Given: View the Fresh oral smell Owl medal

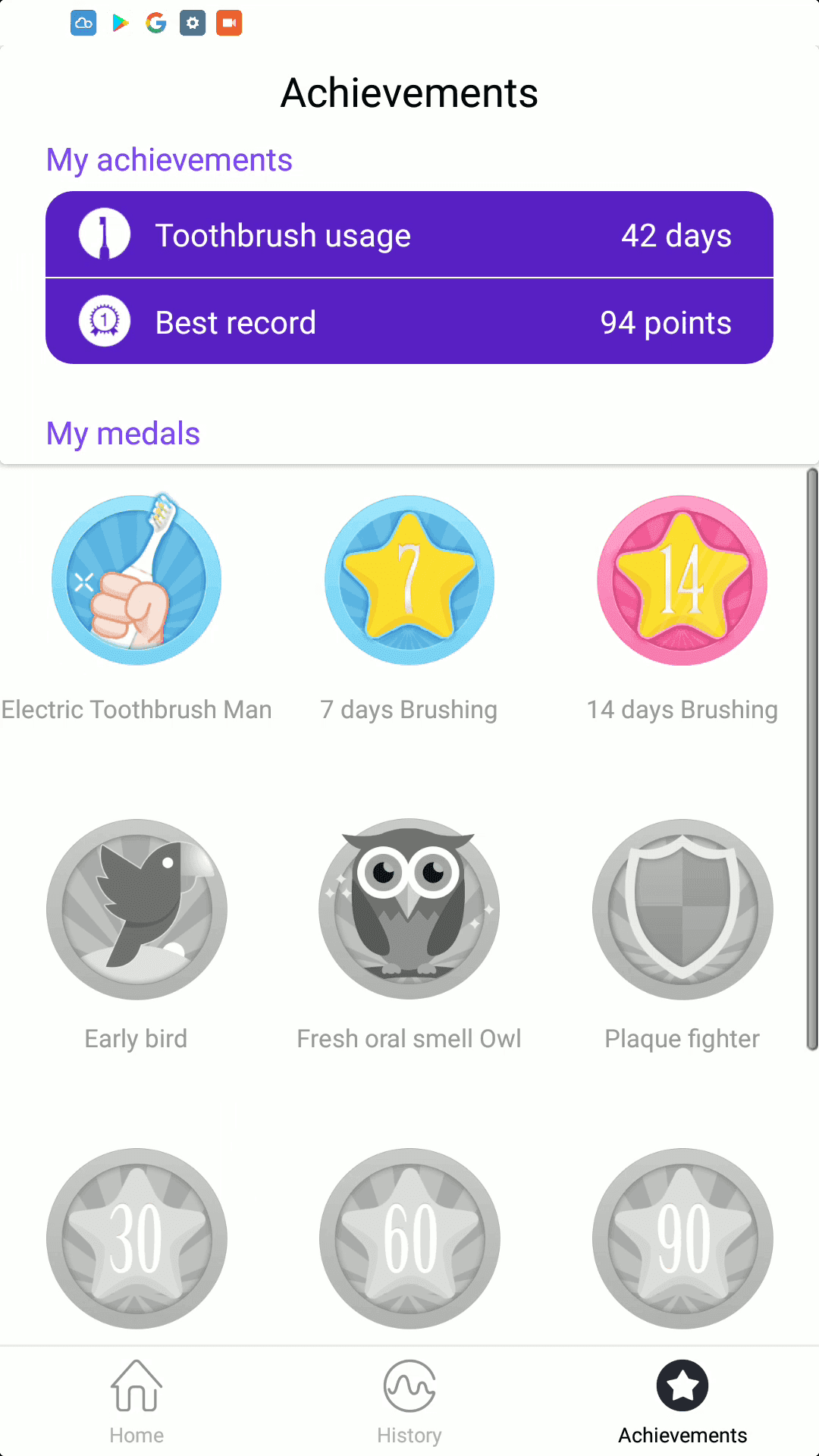Looking at the screenshot, I should 409,908.
